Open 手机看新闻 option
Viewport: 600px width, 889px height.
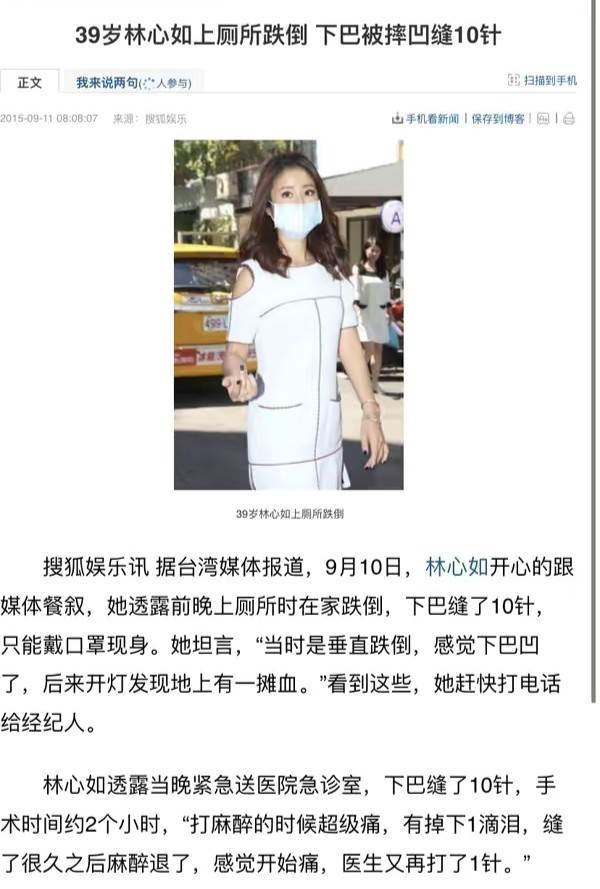tap(426, 118)
